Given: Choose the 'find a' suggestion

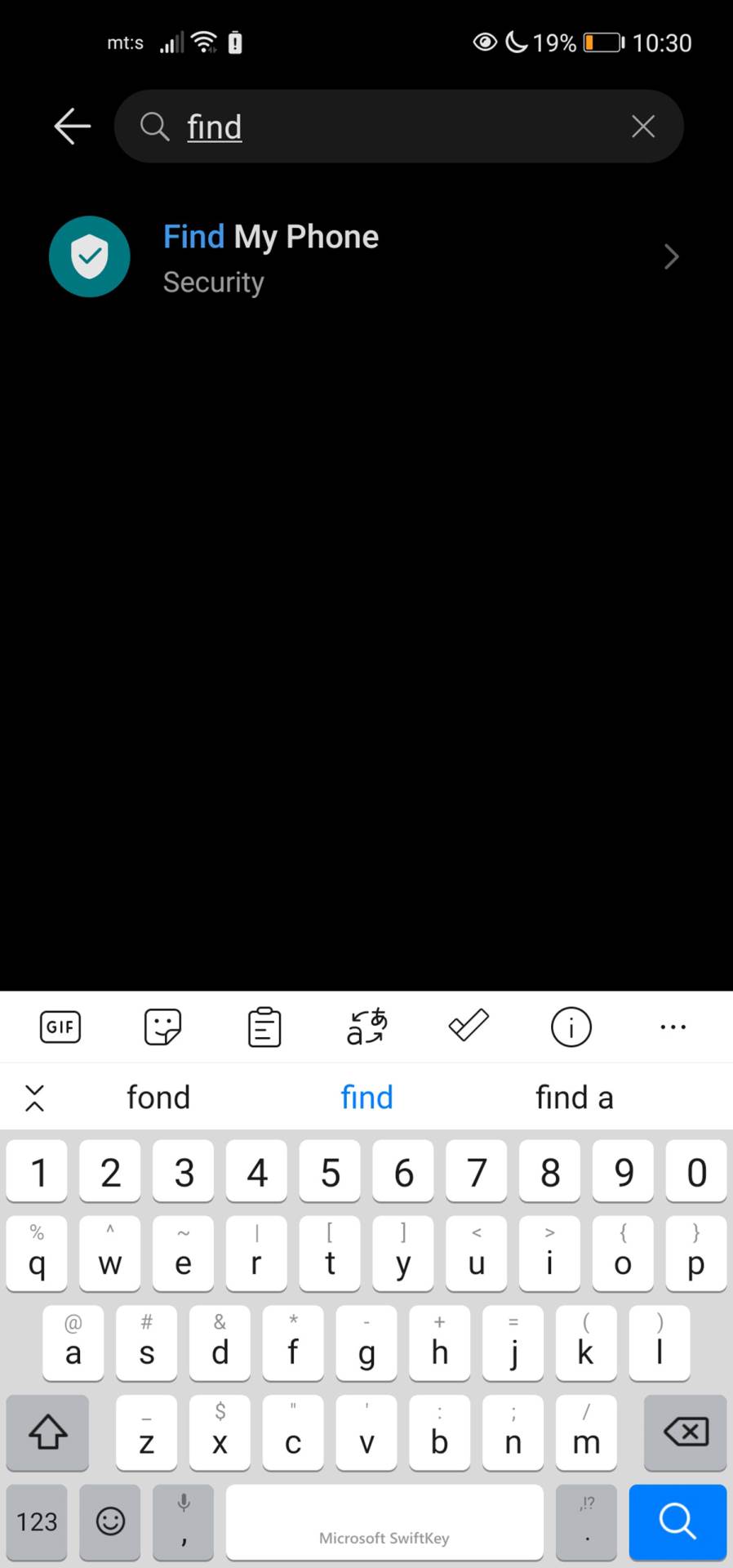Looking at the screenshot, I should click(x=574, y=1097).
